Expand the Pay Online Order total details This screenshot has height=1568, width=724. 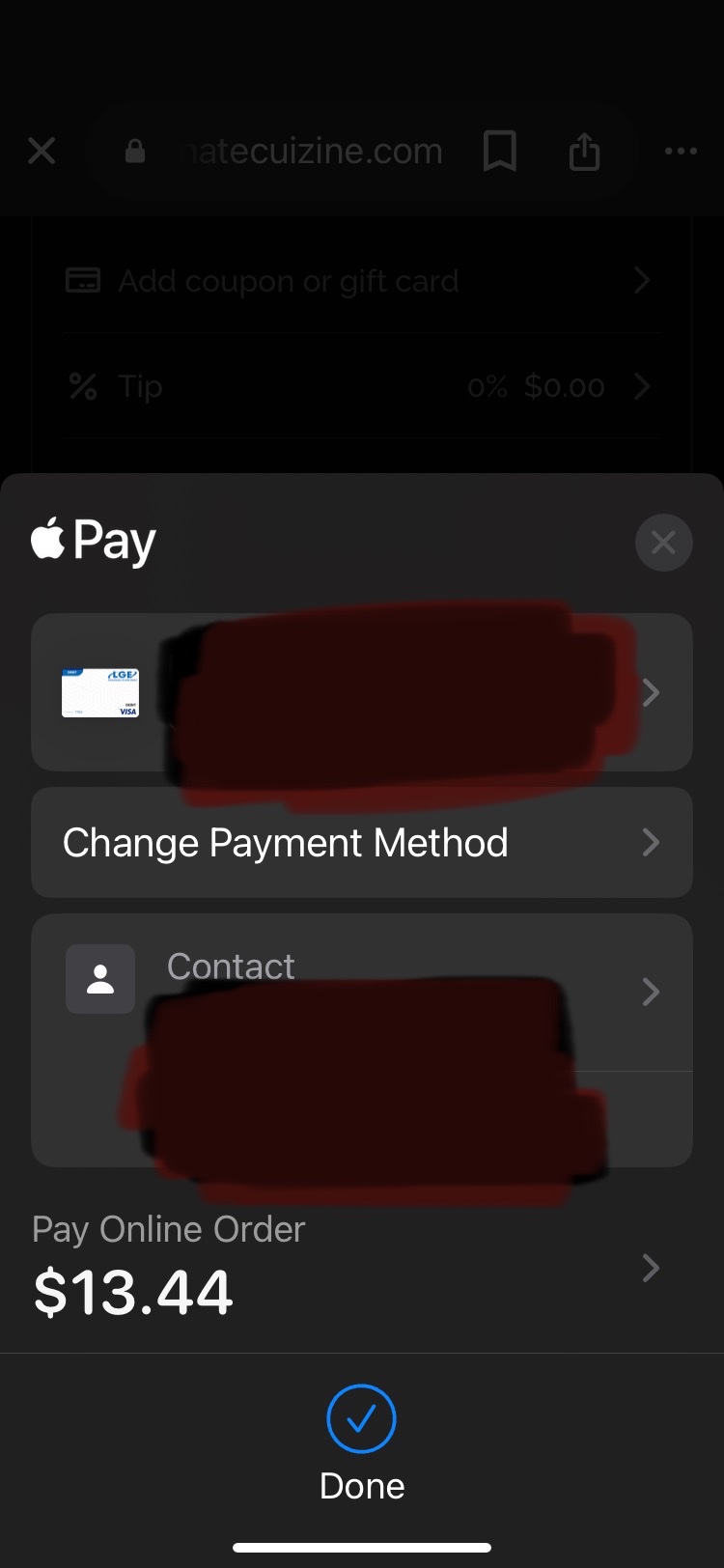361,1267
